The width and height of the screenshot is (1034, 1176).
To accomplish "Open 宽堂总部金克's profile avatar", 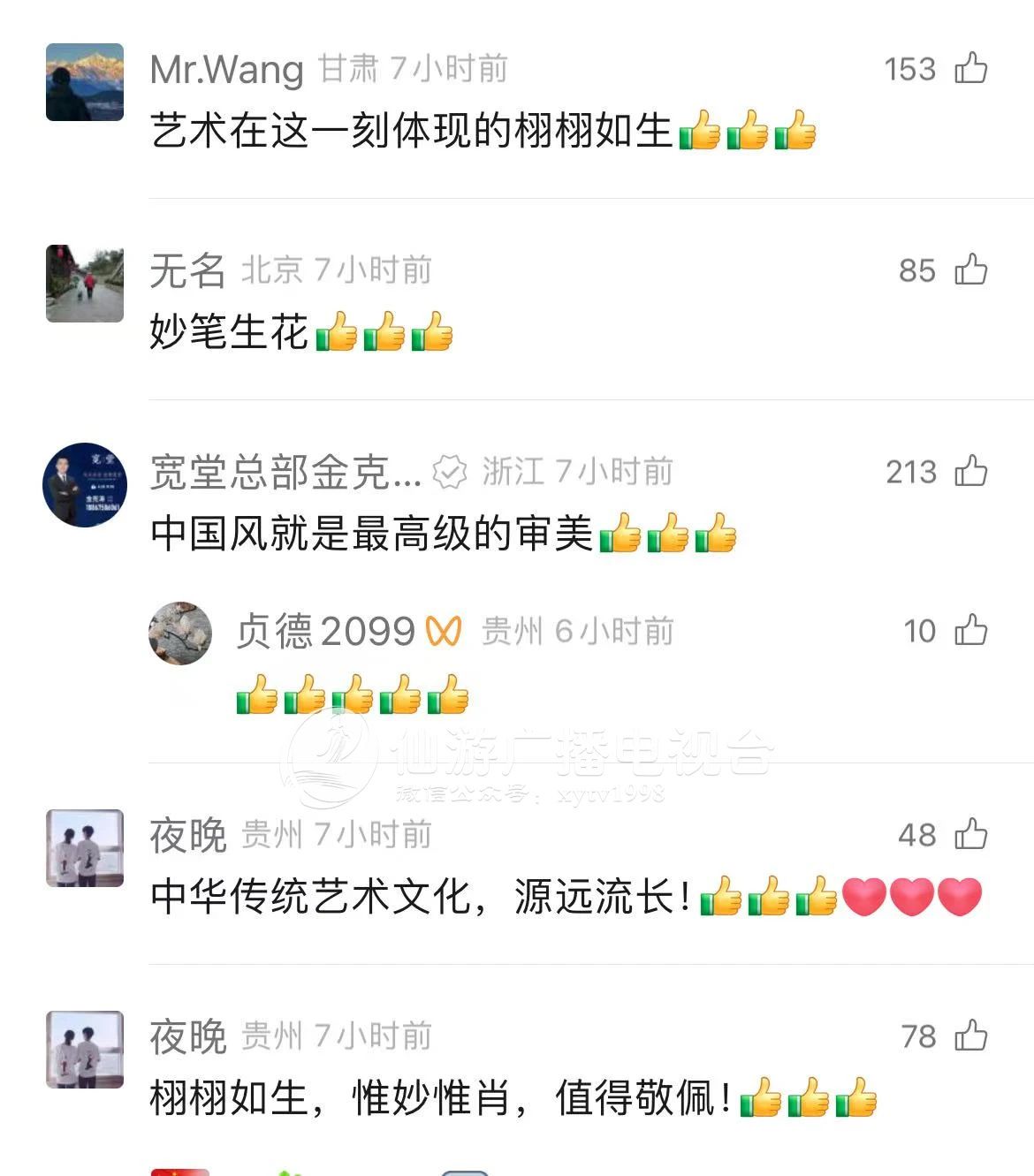I will tap(85, 485).
